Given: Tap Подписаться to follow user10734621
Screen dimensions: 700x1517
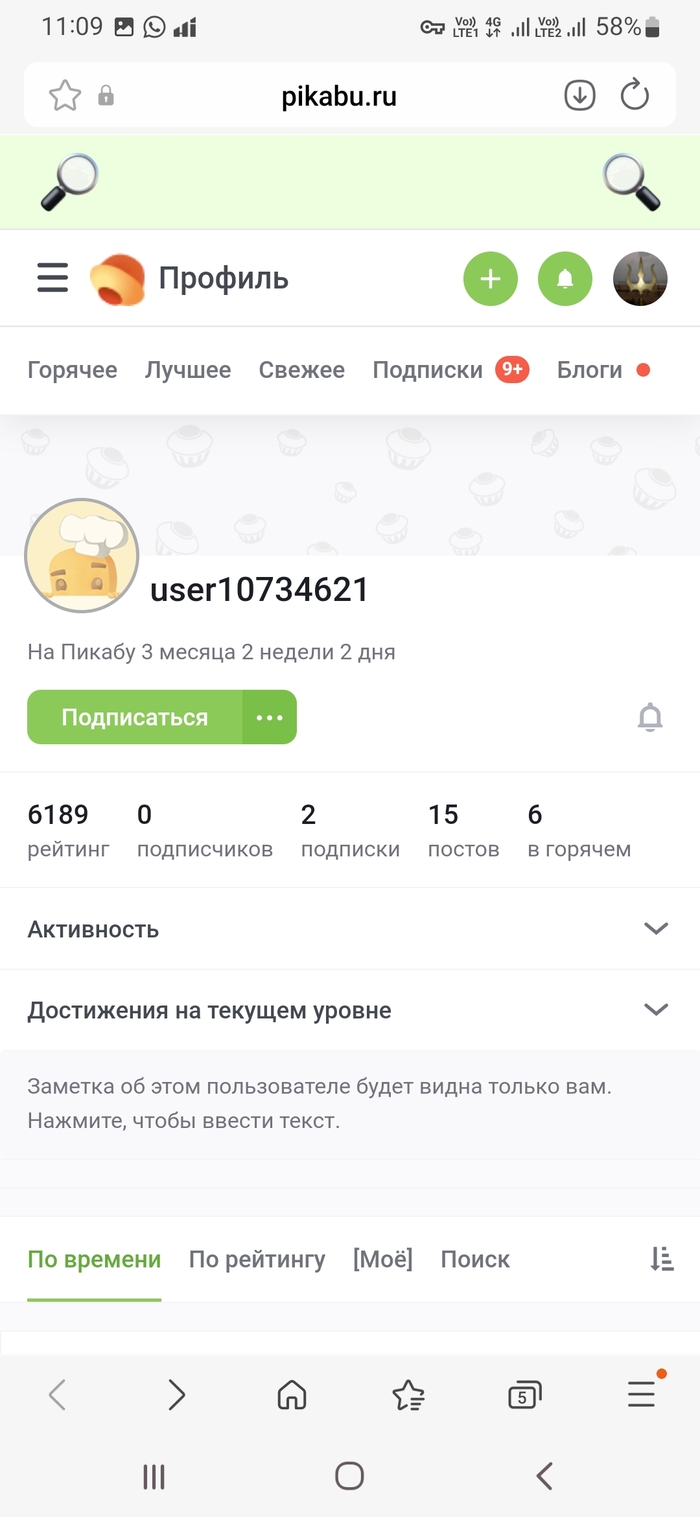Looking at the screenshot, I should [x=135, y=717].
